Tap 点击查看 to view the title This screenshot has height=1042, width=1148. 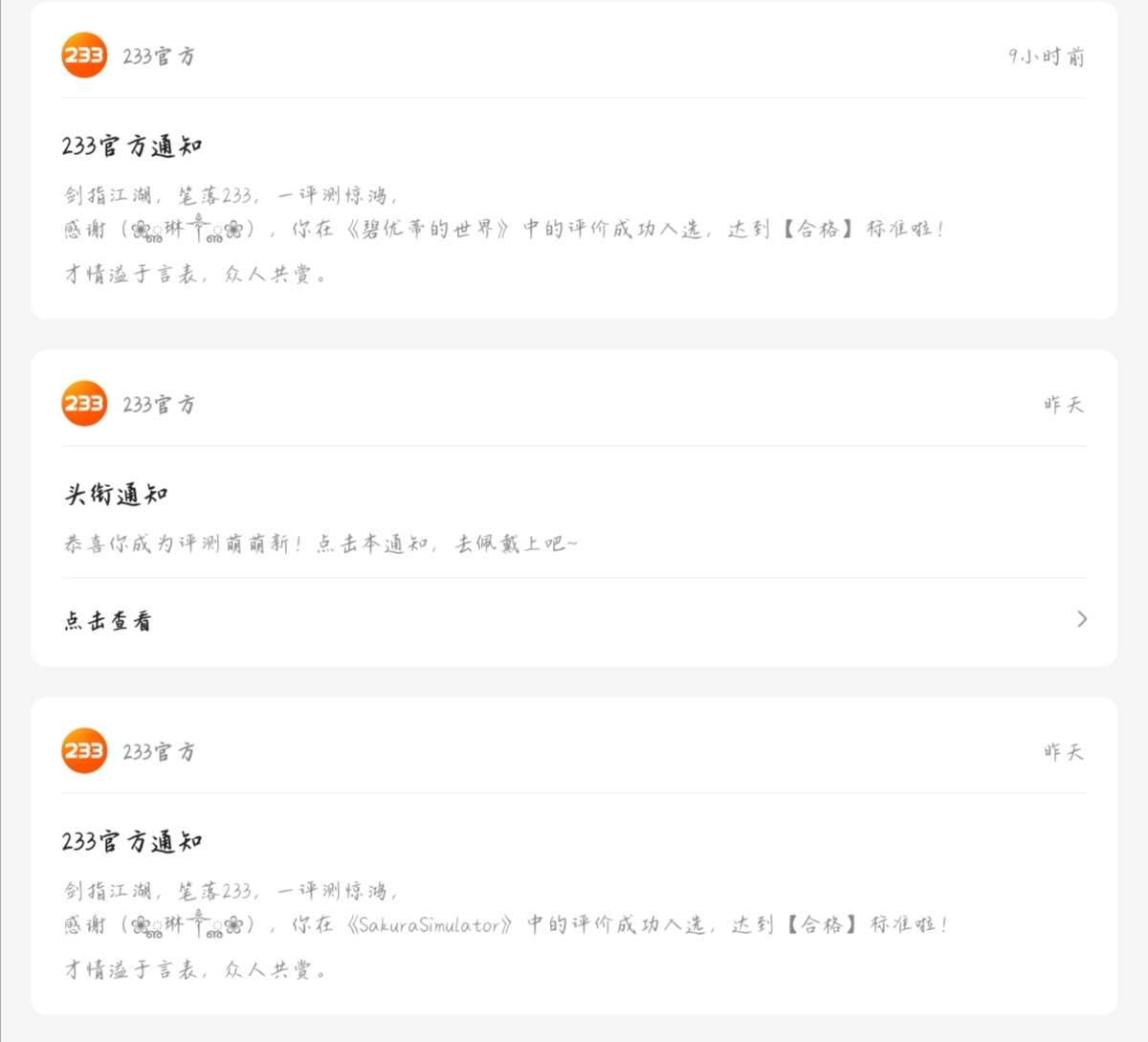point(108,621)
